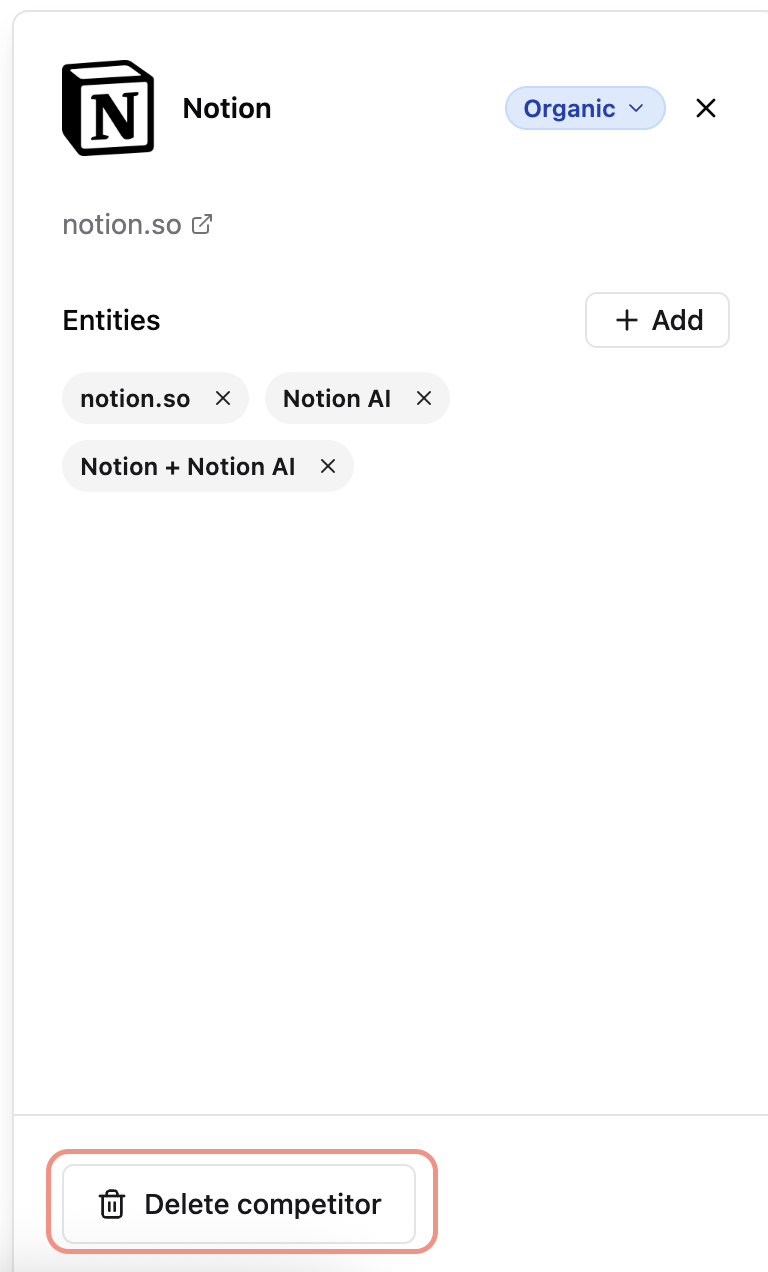Close the Notion competitor panel
This screenshot has width=768, height=1272.
706,108
